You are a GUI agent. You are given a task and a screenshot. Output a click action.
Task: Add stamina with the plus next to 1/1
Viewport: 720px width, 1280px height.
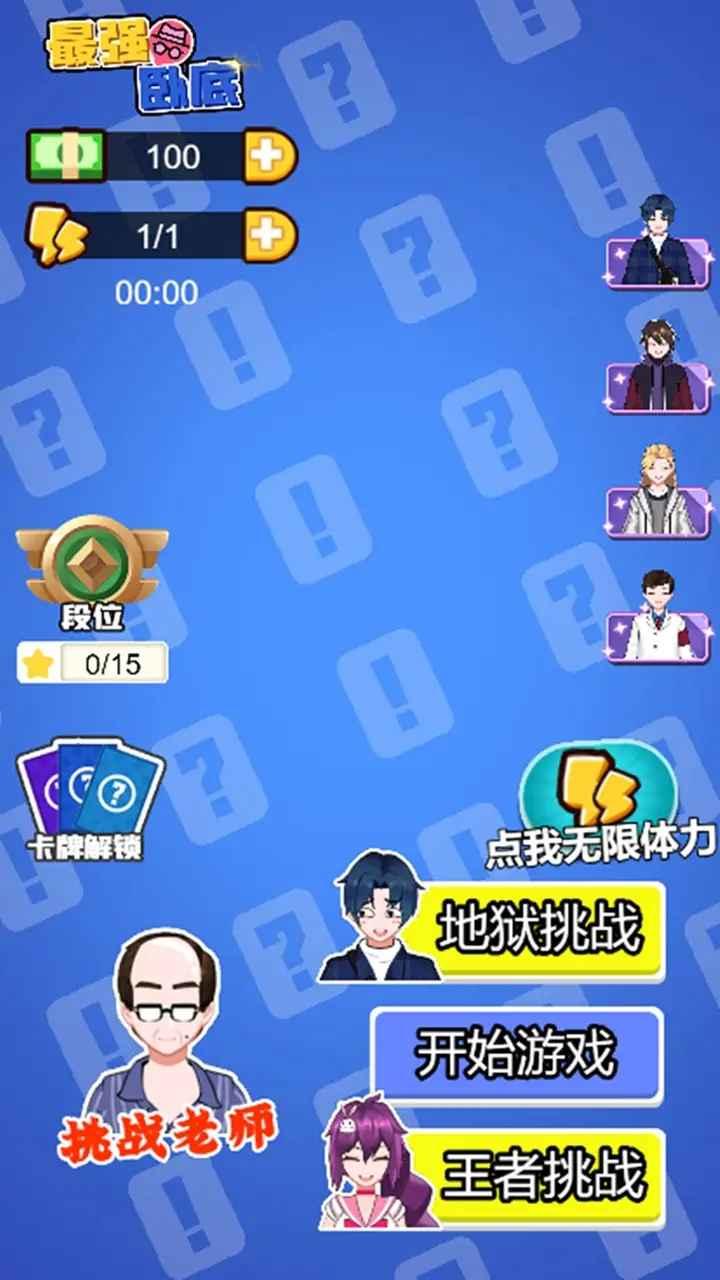(x=270, y=236)
